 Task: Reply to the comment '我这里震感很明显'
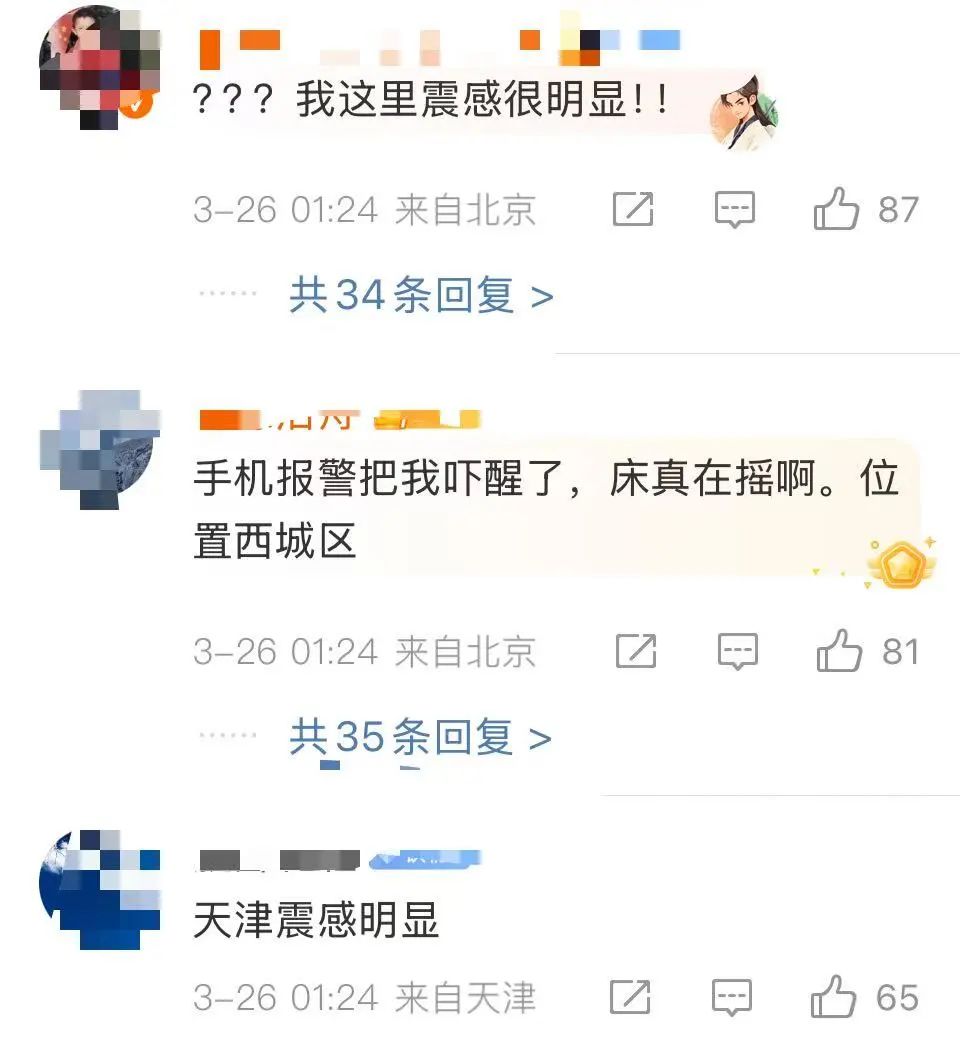point(735,210)
